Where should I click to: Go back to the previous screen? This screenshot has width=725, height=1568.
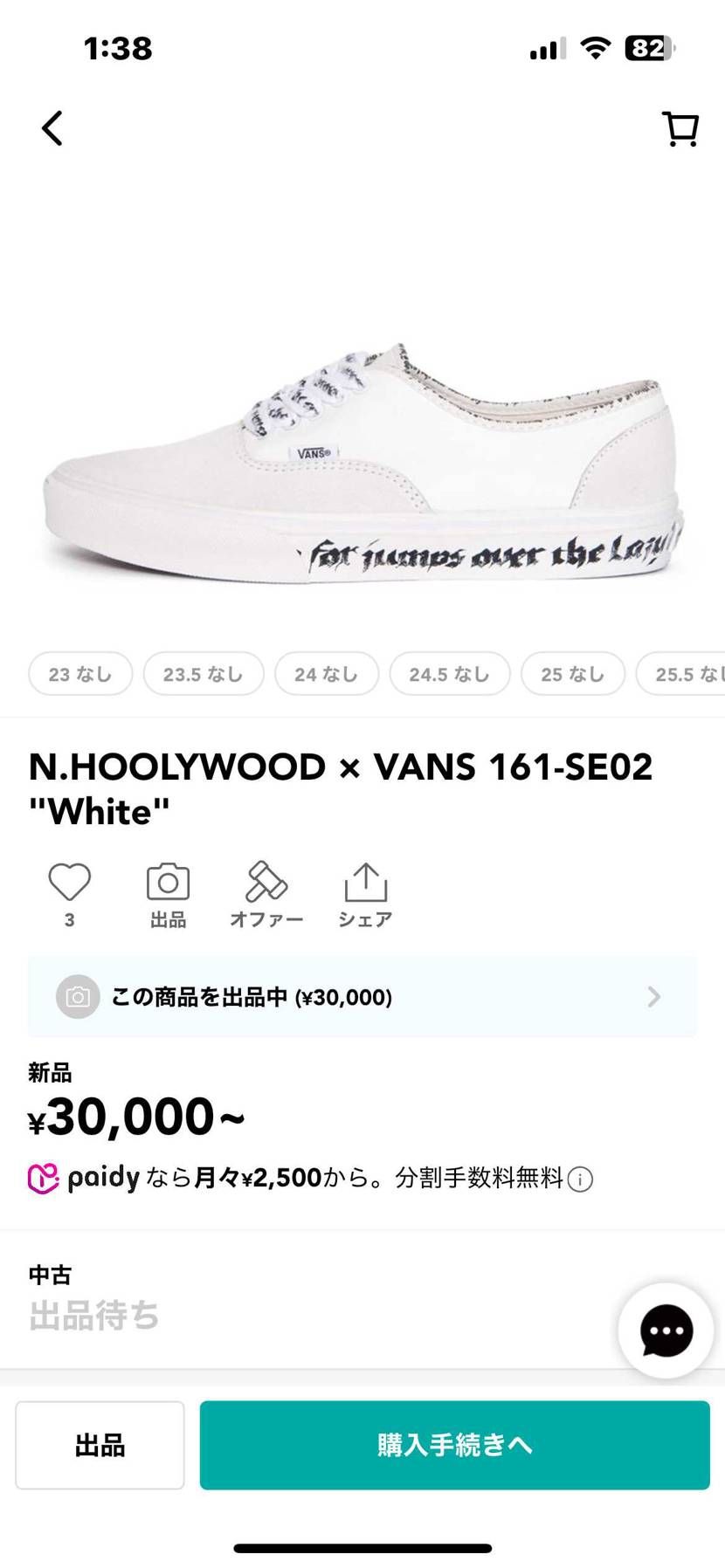(x=52, y=128)
